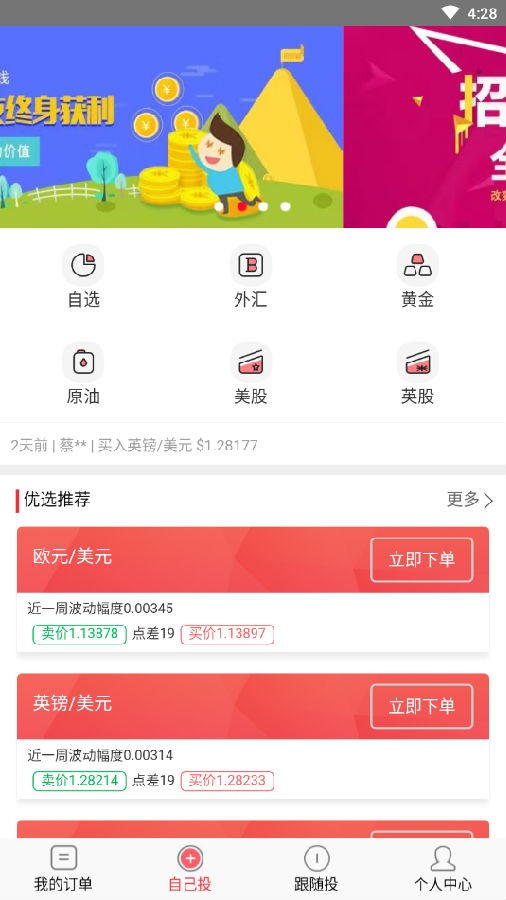Image resolution: width=506 pixels, height=900 pixels.
Task: Switch to the 跟随投 tab
Action: pyautogui.click(x=316, y=869)
